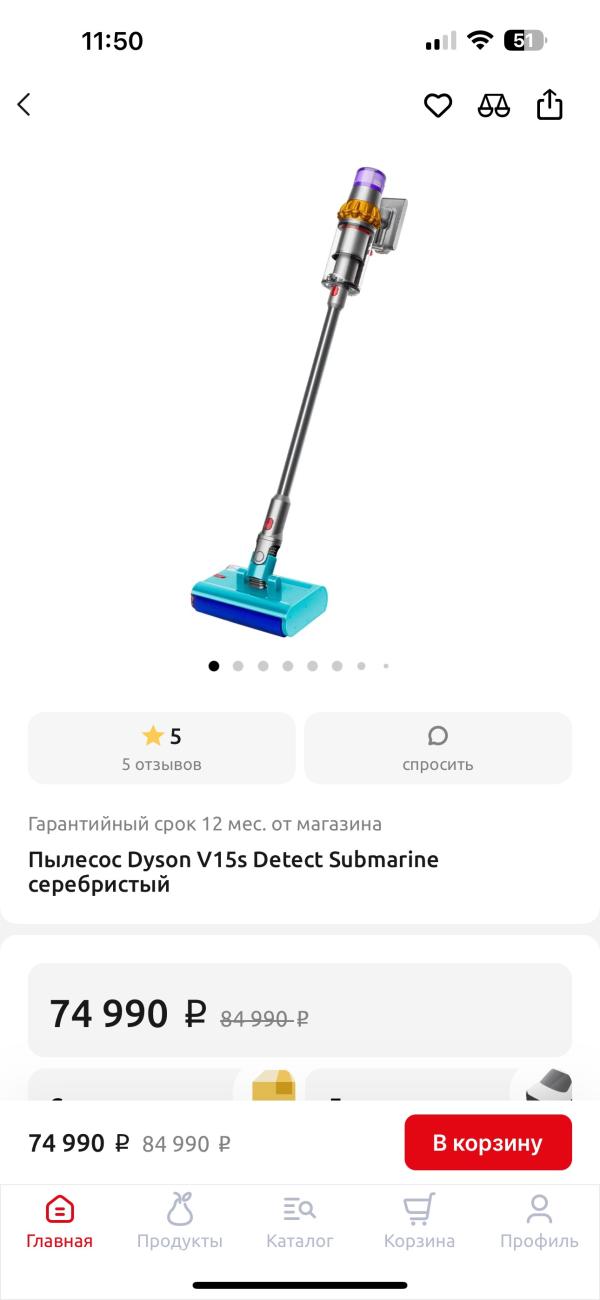Open the Продукты tab

[x=180, y=1222]
